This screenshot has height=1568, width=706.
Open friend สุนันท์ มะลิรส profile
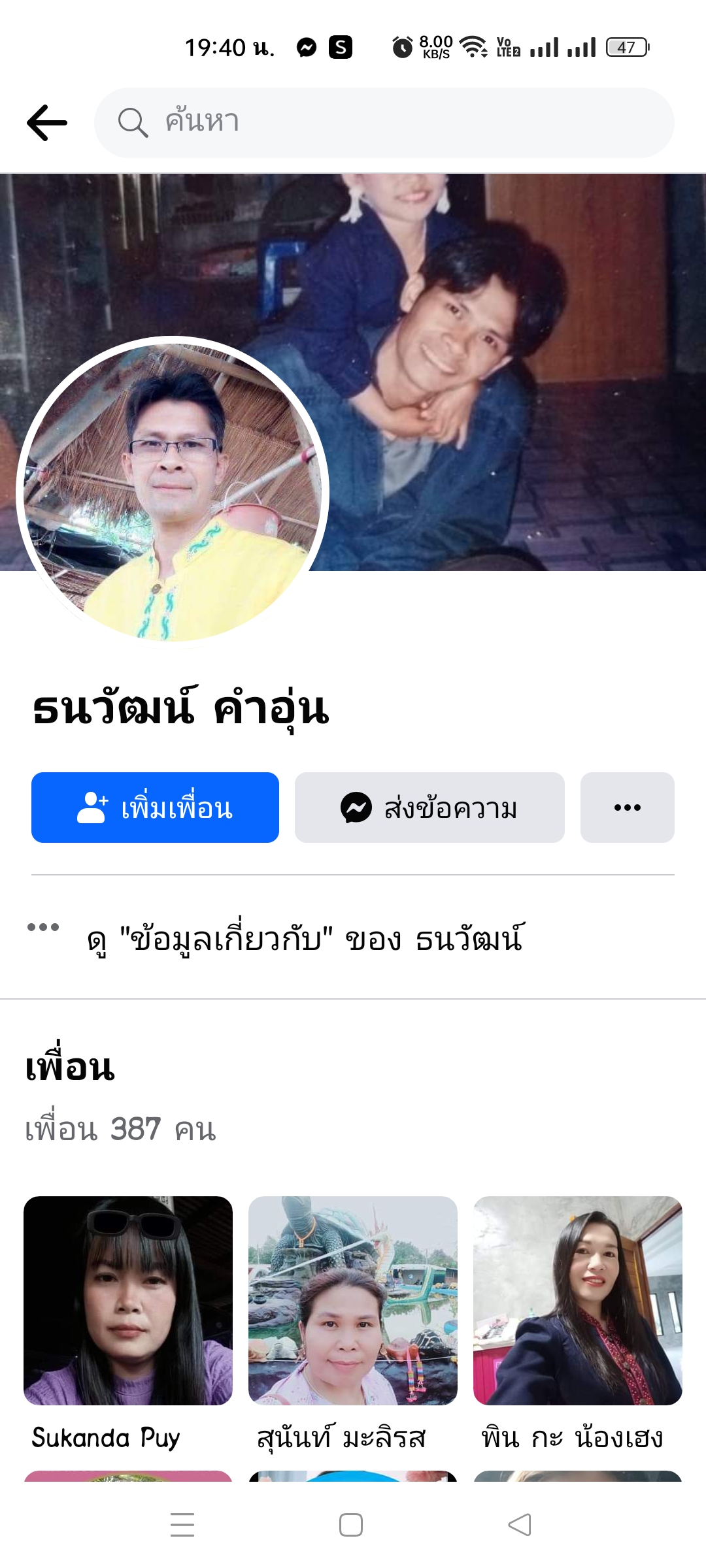(353, 1300)
